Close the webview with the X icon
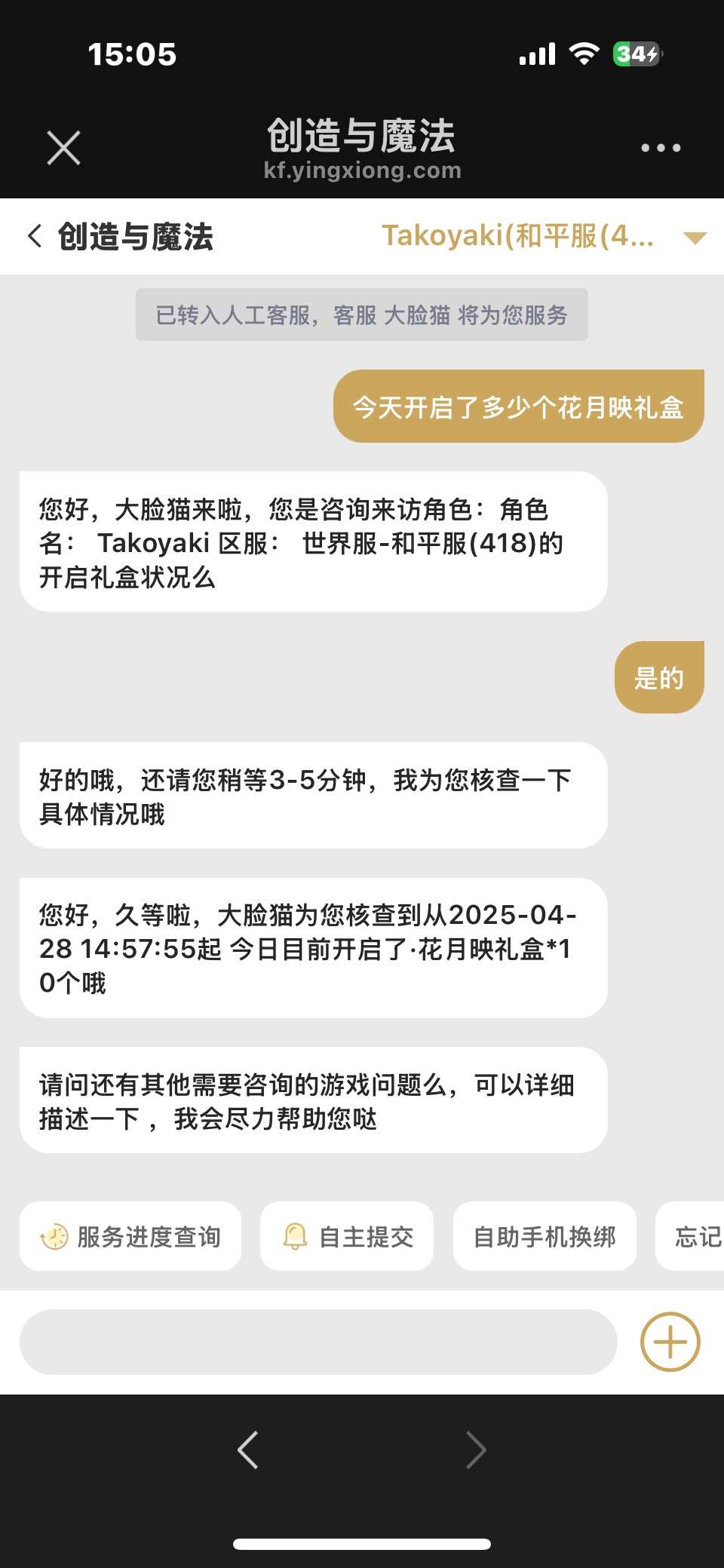This screenshot has height=1568, width=724. (x=63, y=148)
